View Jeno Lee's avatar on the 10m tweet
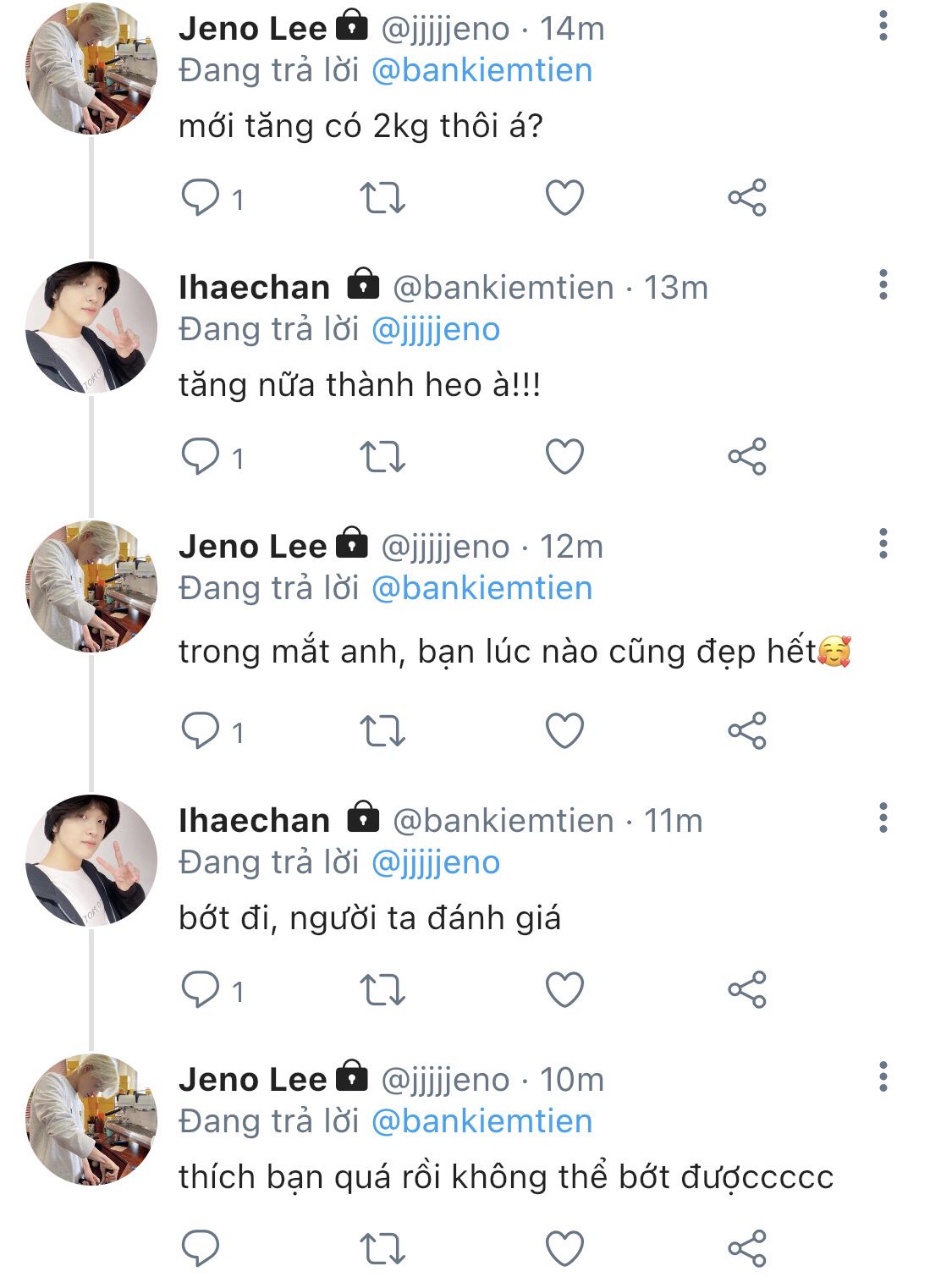Screen dimensions: 952x1288 click(x=91, y=1119)
